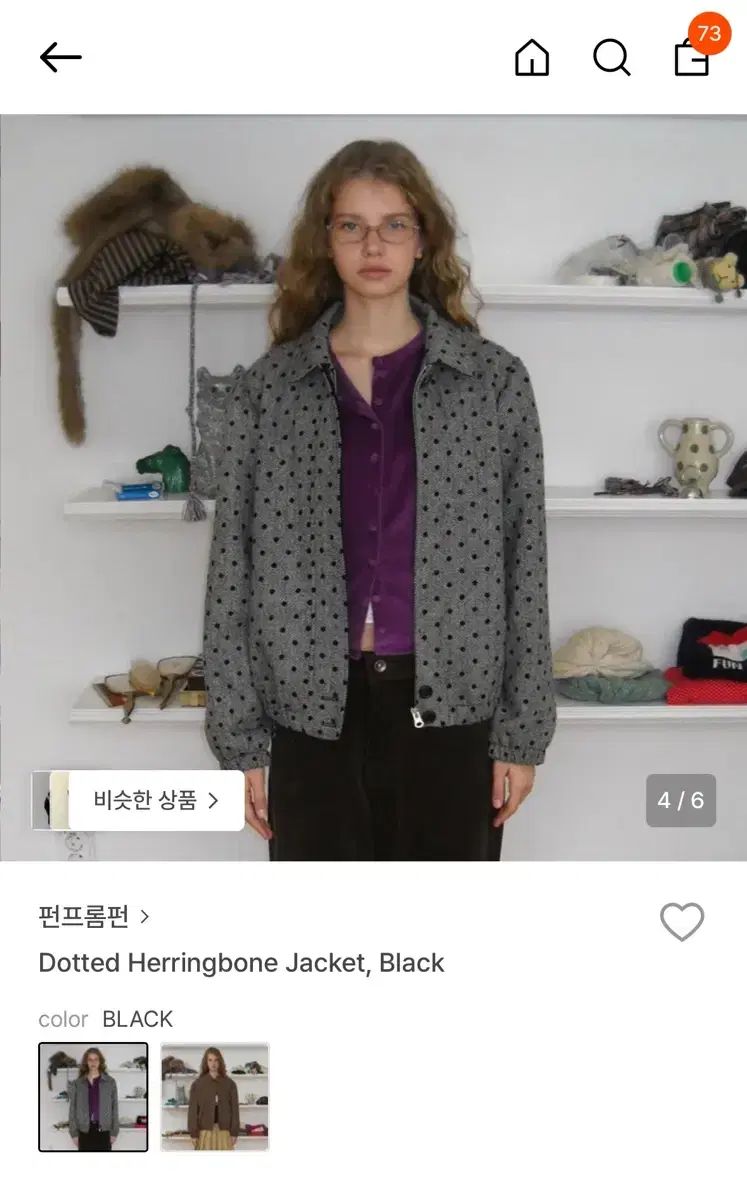
Task: Return to previous page with back arrow
Action: tap(60, 57)
